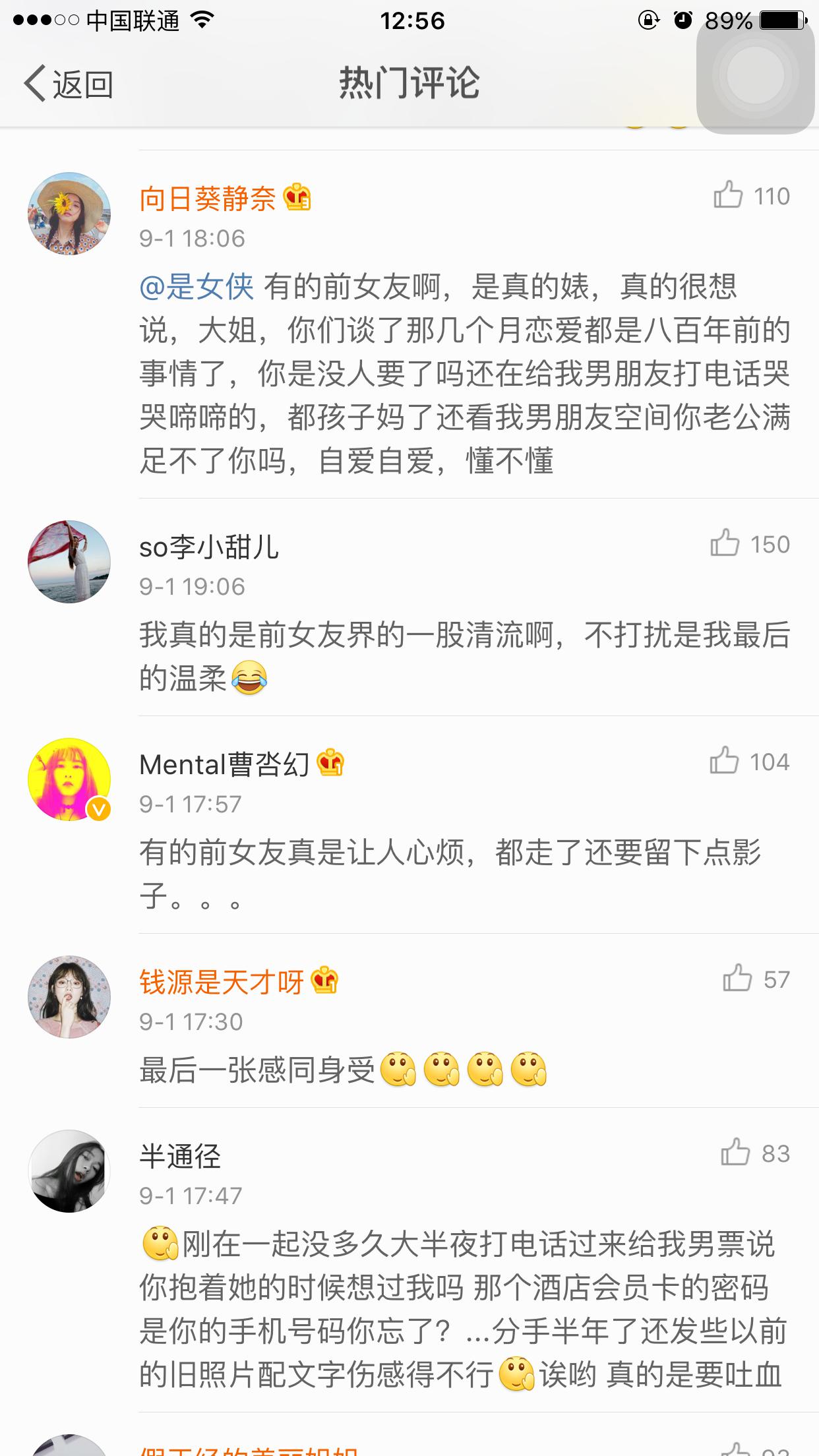Open so李小甜儿's profile avatar
The width and height of the screenshot is (819, 1456).
(x=69, y=562)
